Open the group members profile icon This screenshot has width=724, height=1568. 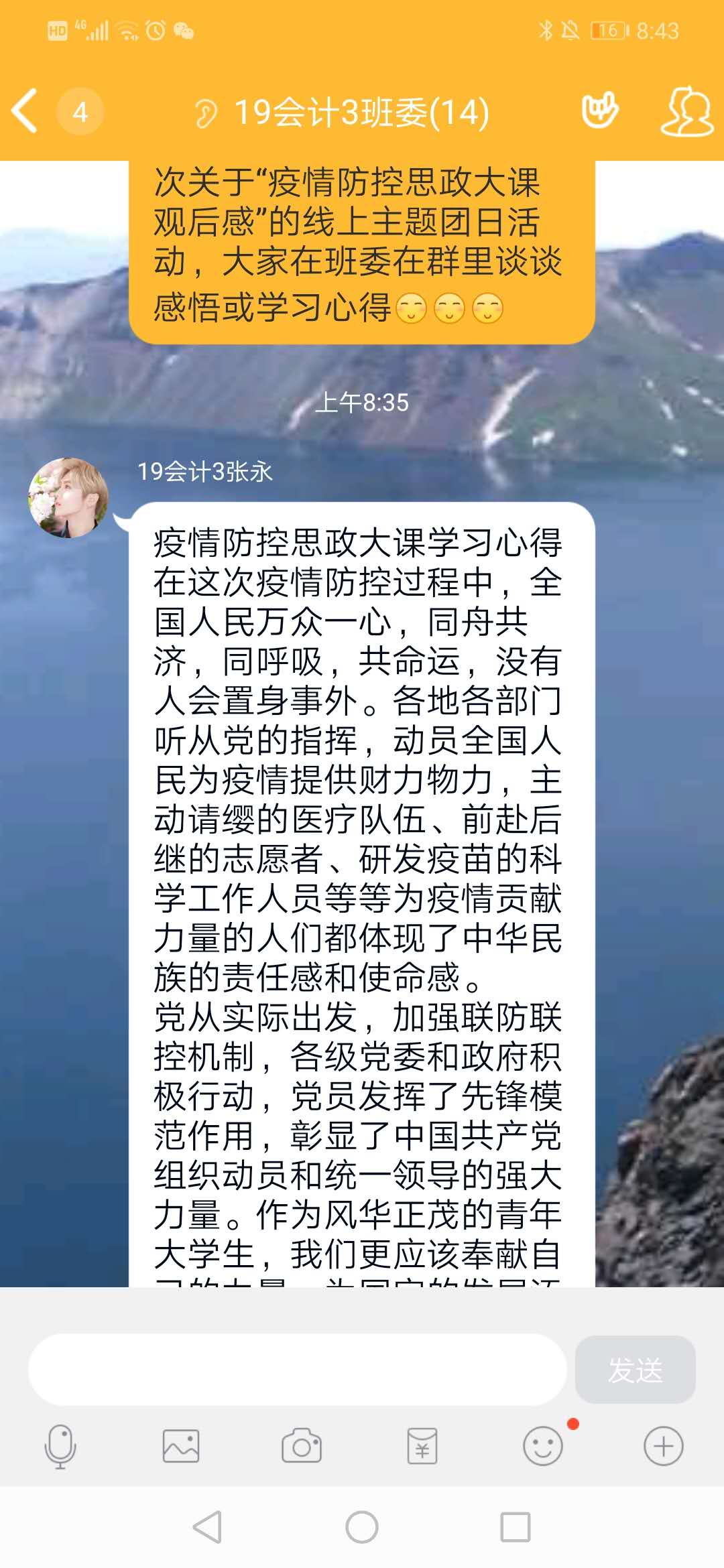[687, 112]
